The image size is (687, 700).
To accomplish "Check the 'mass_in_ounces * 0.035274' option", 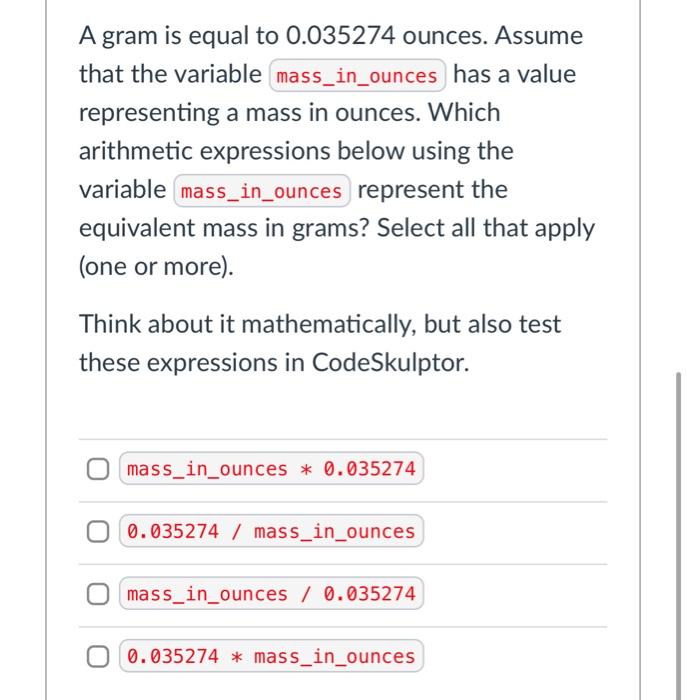I will [x=96, y=469].
